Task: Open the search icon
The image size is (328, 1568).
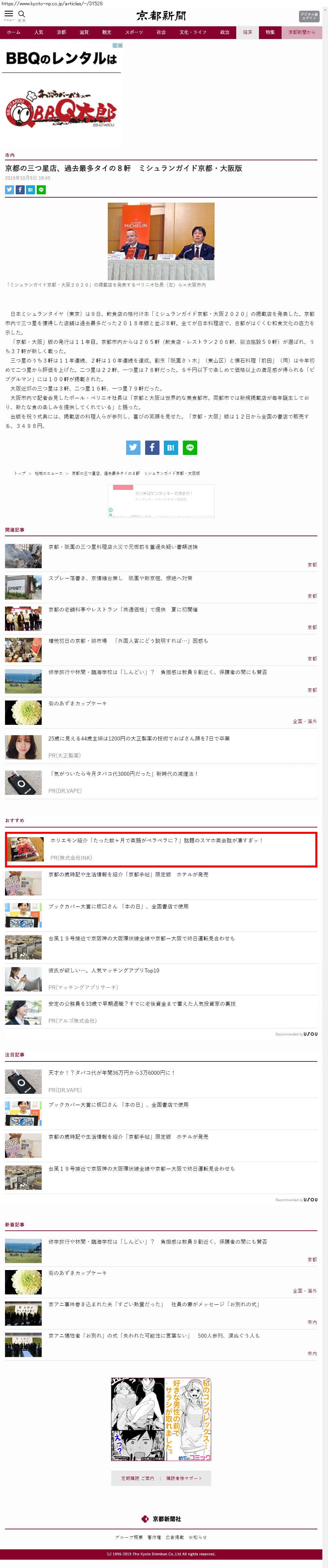Action: point(22,15)
